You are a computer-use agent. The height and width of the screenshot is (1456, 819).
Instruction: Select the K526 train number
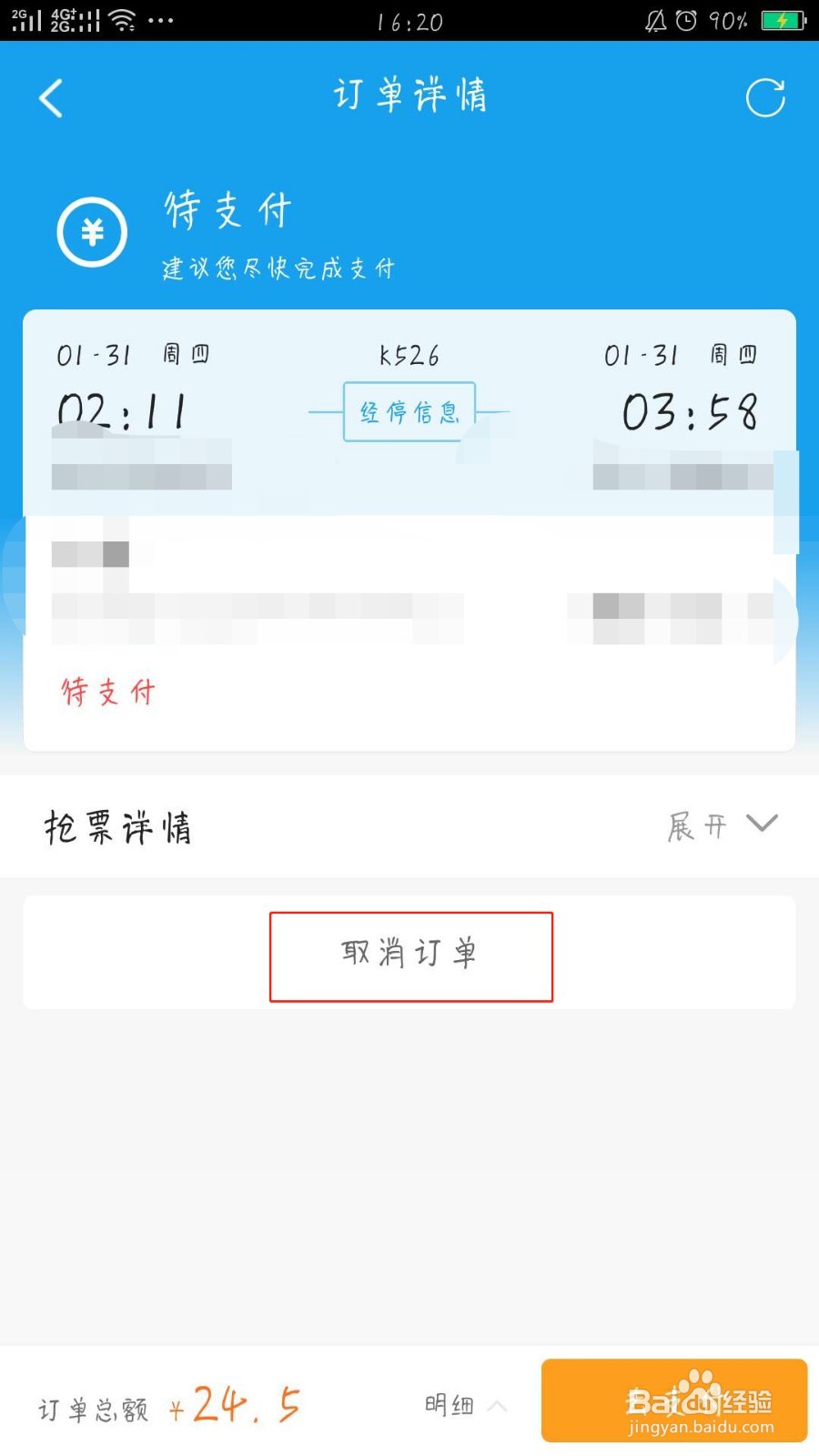409,355
